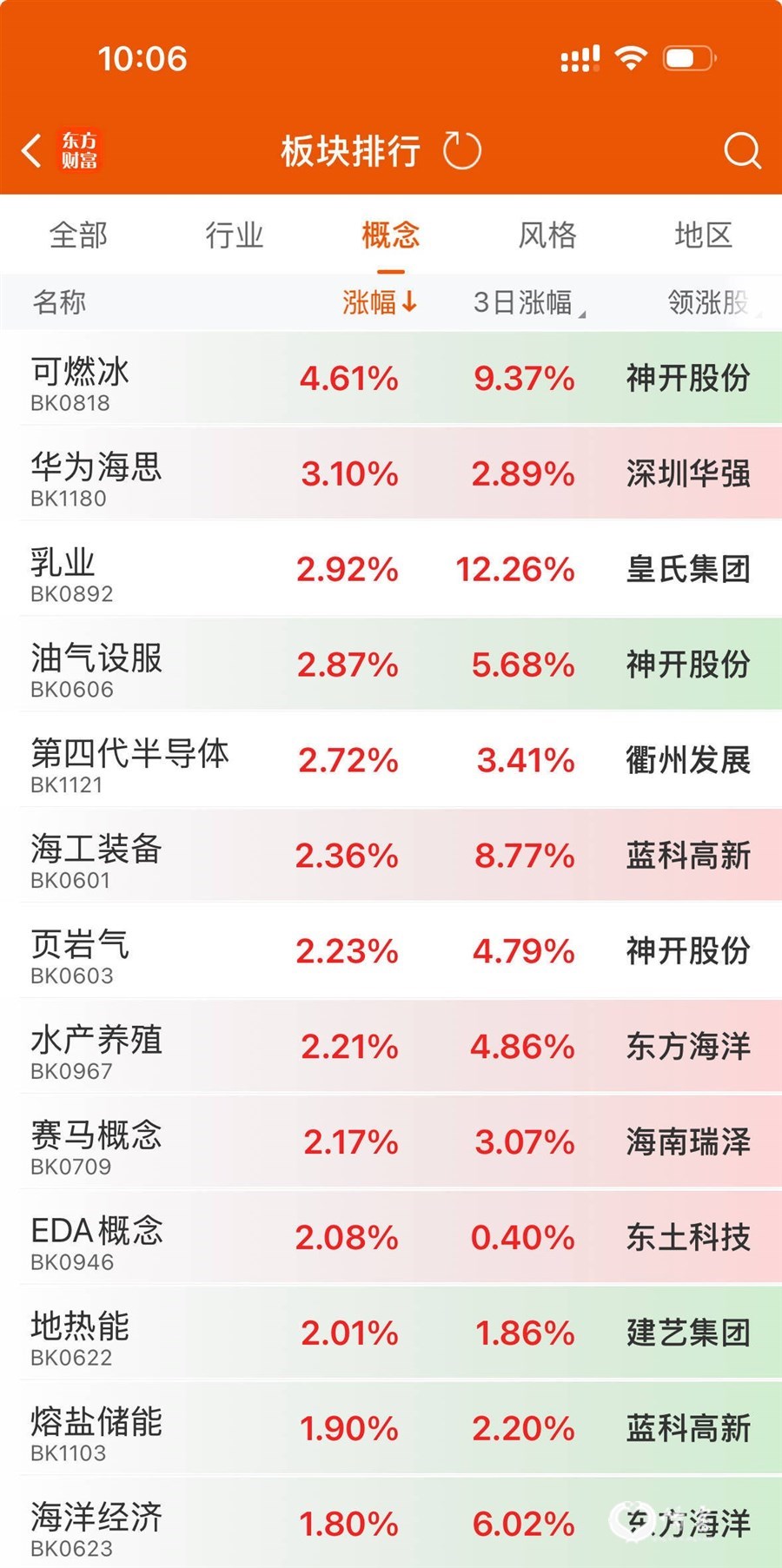This screenshot has width=782, height=1568.
Task: Select the 地区 tab
Action: click(x=704, y=235)
